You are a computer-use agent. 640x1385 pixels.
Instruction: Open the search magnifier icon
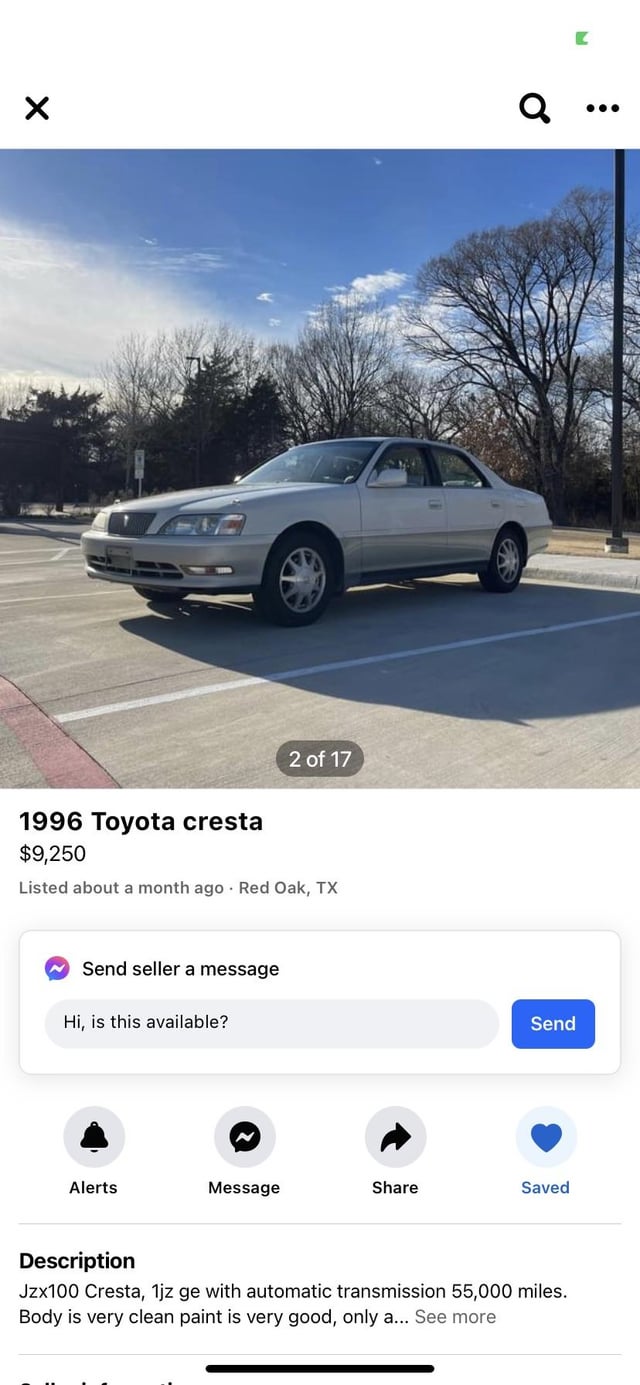535,107
